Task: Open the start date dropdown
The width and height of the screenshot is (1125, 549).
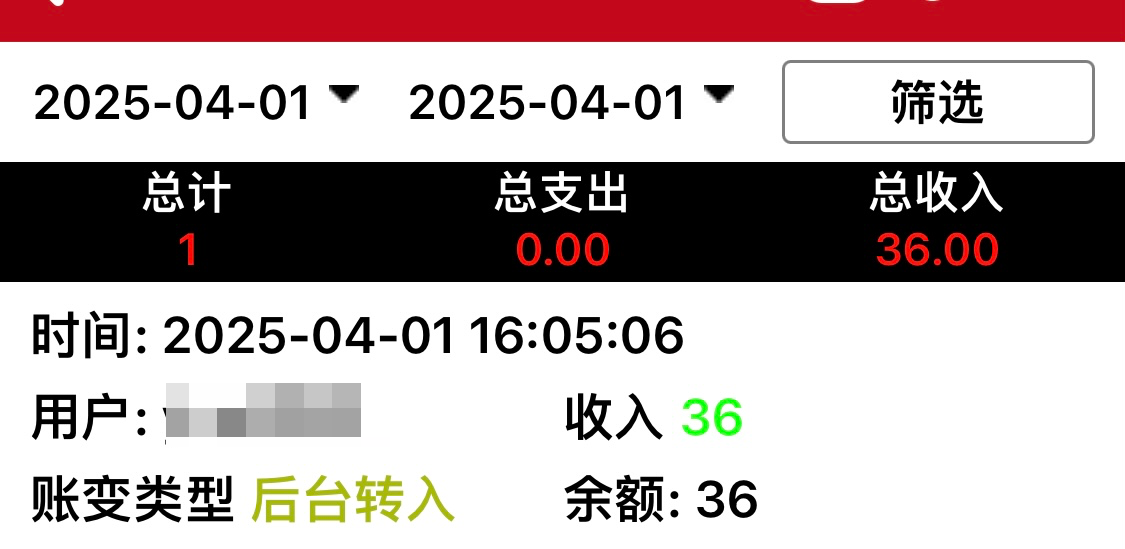Action: tap(196, 102)
